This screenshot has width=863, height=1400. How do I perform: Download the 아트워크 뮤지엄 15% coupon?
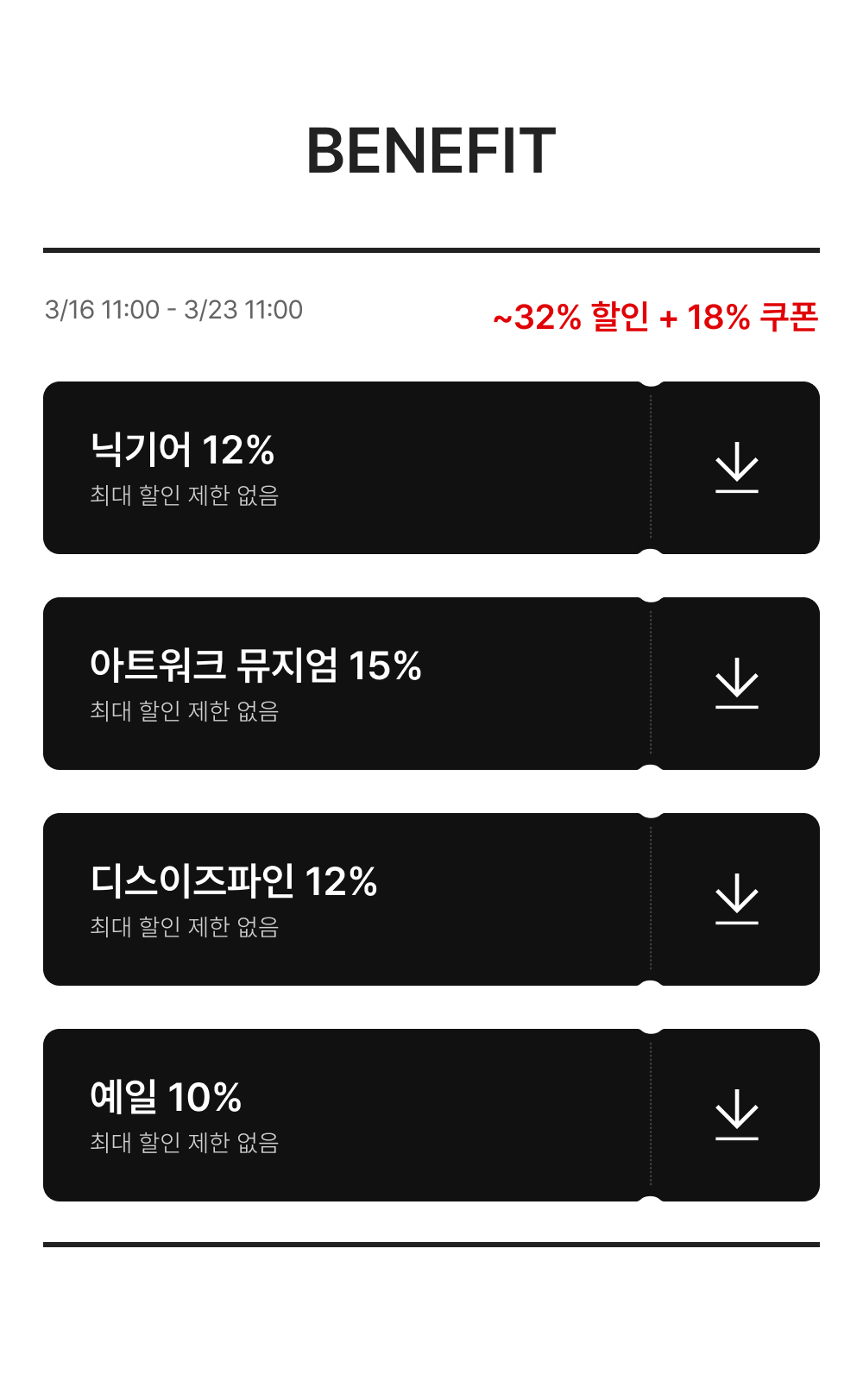tap(736, 684)
